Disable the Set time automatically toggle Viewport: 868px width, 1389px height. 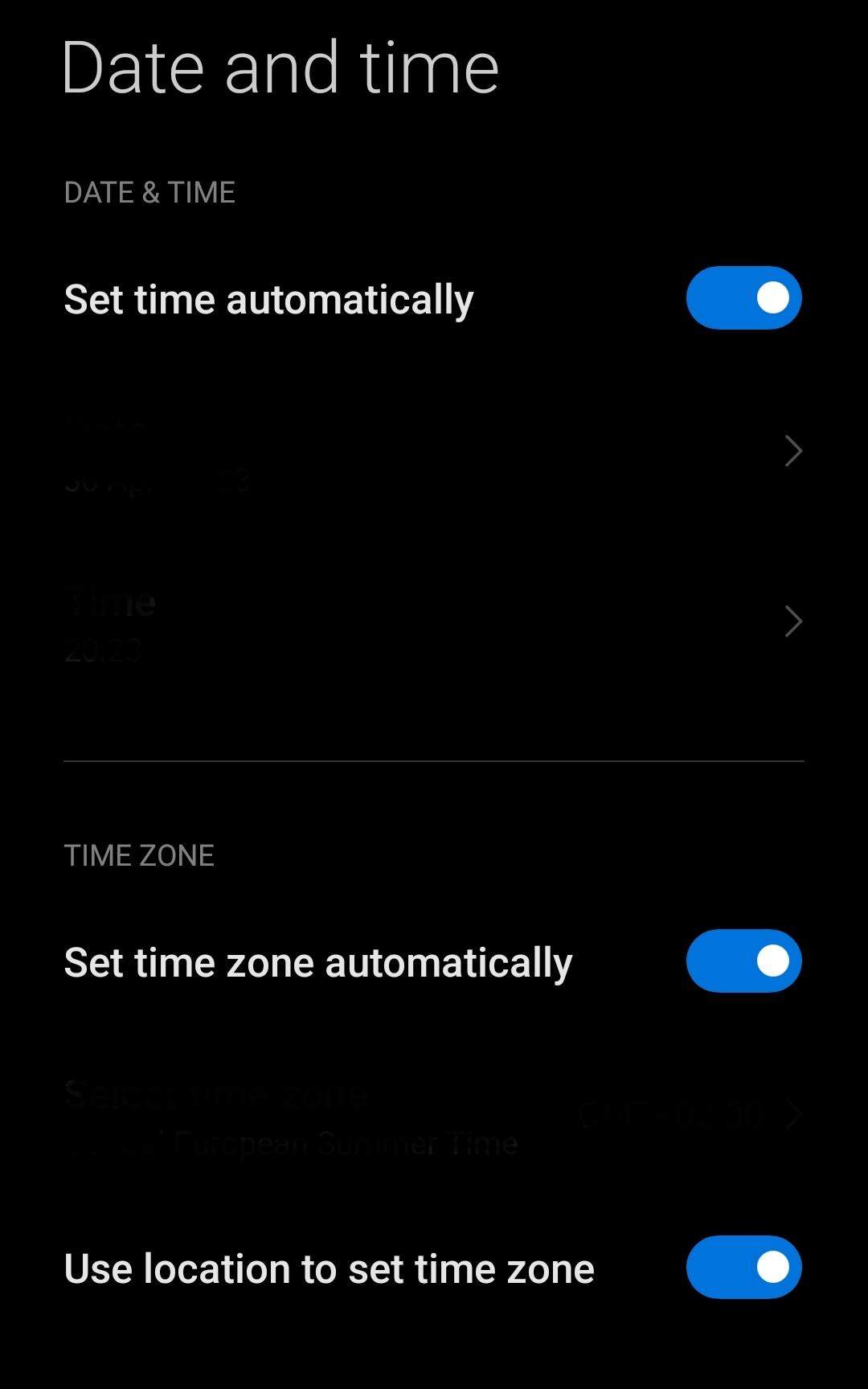point(741,297)
